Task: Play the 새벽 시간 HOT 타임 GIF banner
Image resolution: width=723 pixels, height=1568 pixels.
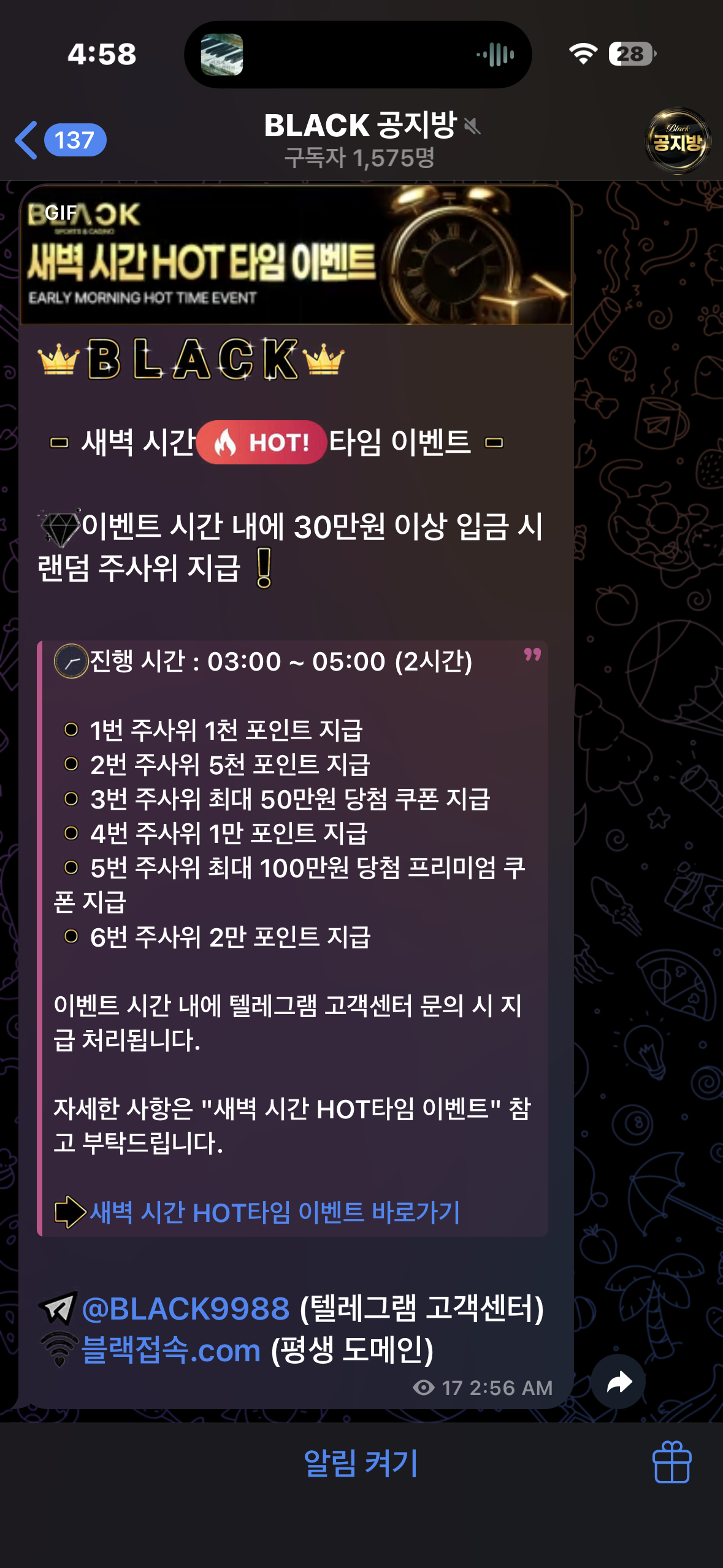Action: 296,255
